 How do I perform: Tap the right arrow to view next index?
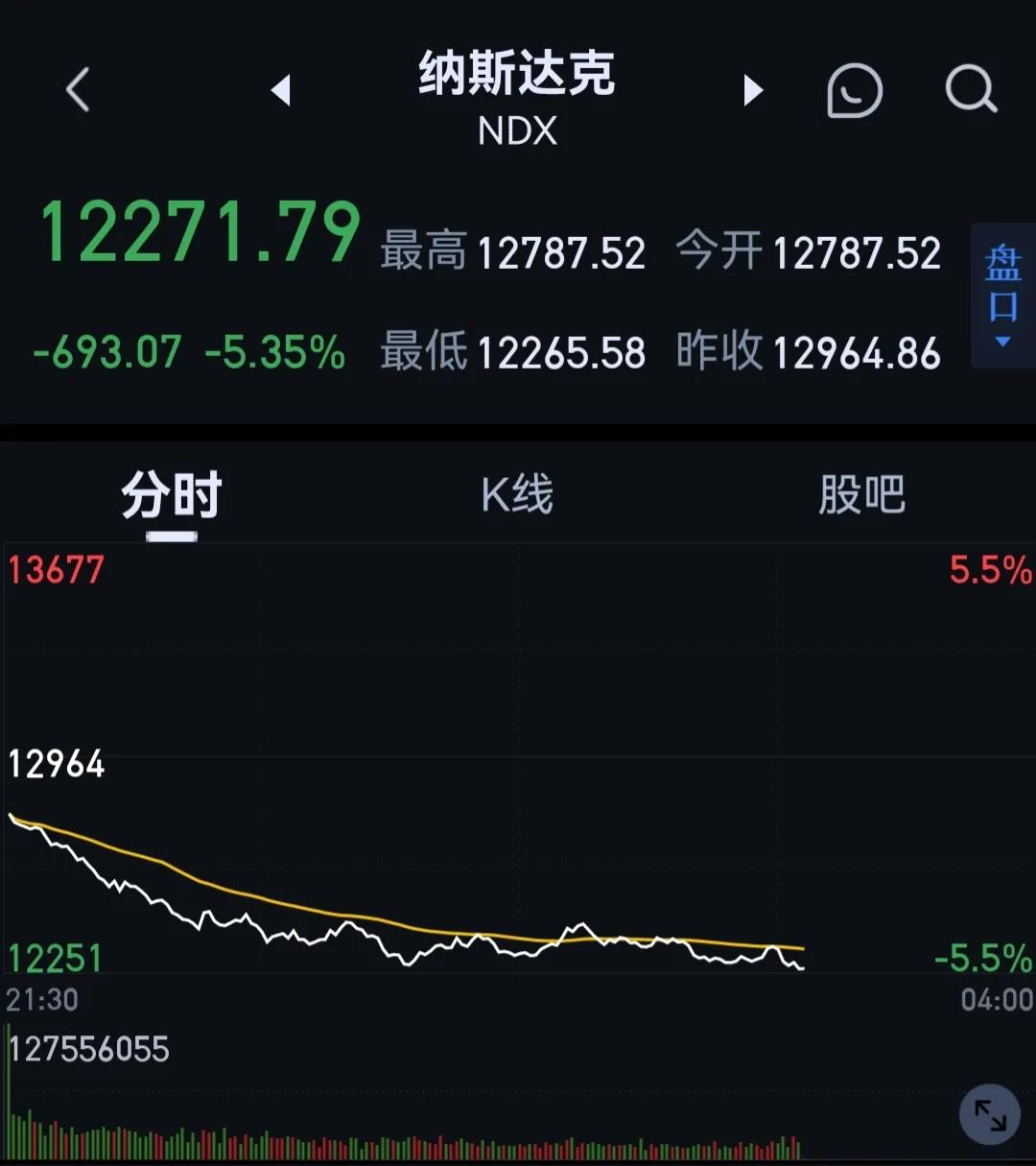pyautogui.click(x=754, y=89)
